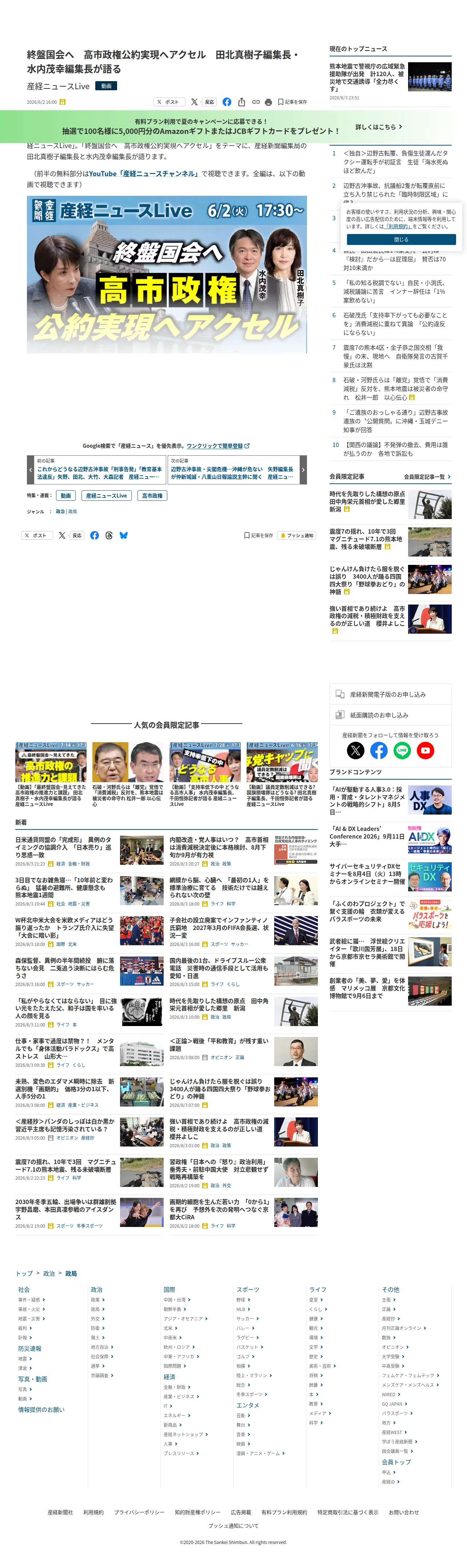
Task: Open プライバシーポリシー in the footer
Action: [x=139, y=1512]
